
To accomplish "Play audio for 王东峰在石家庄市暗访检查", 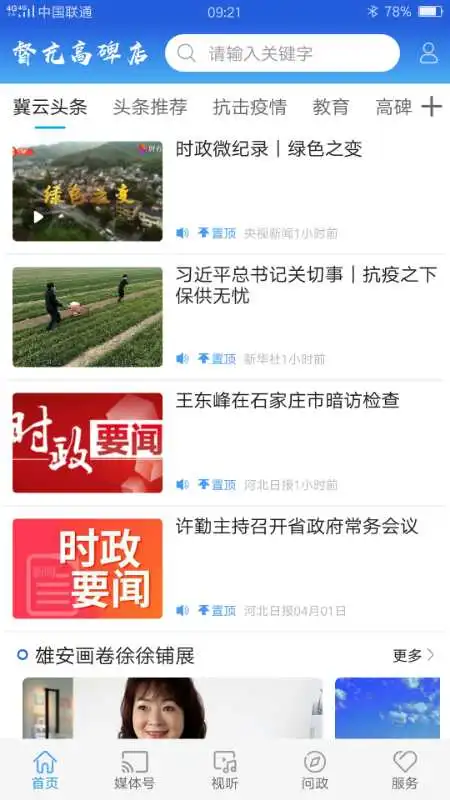I will coord(182,485).
